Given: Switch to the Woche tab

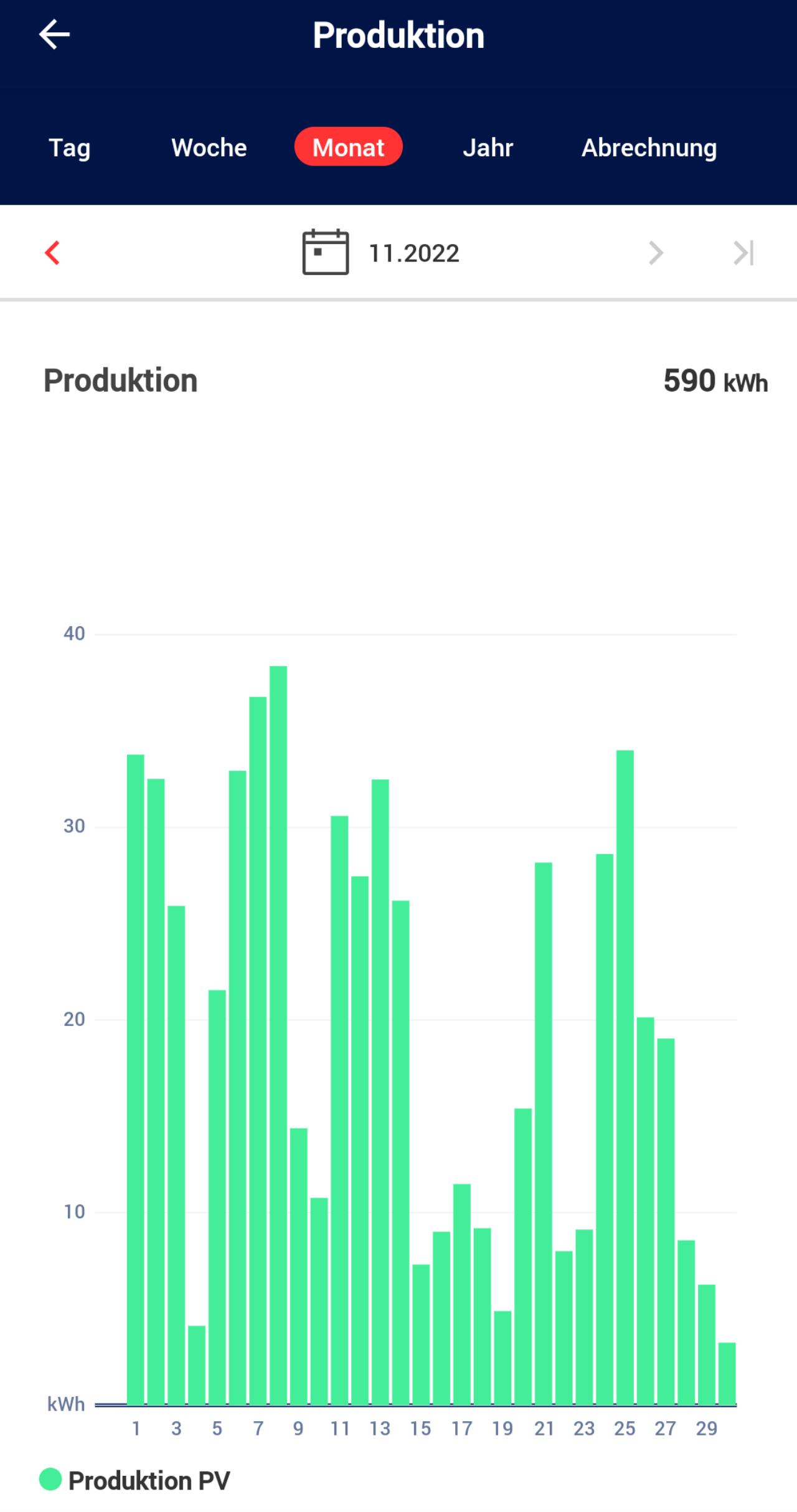Looking at the screenshot, I should tap(209, 148).
